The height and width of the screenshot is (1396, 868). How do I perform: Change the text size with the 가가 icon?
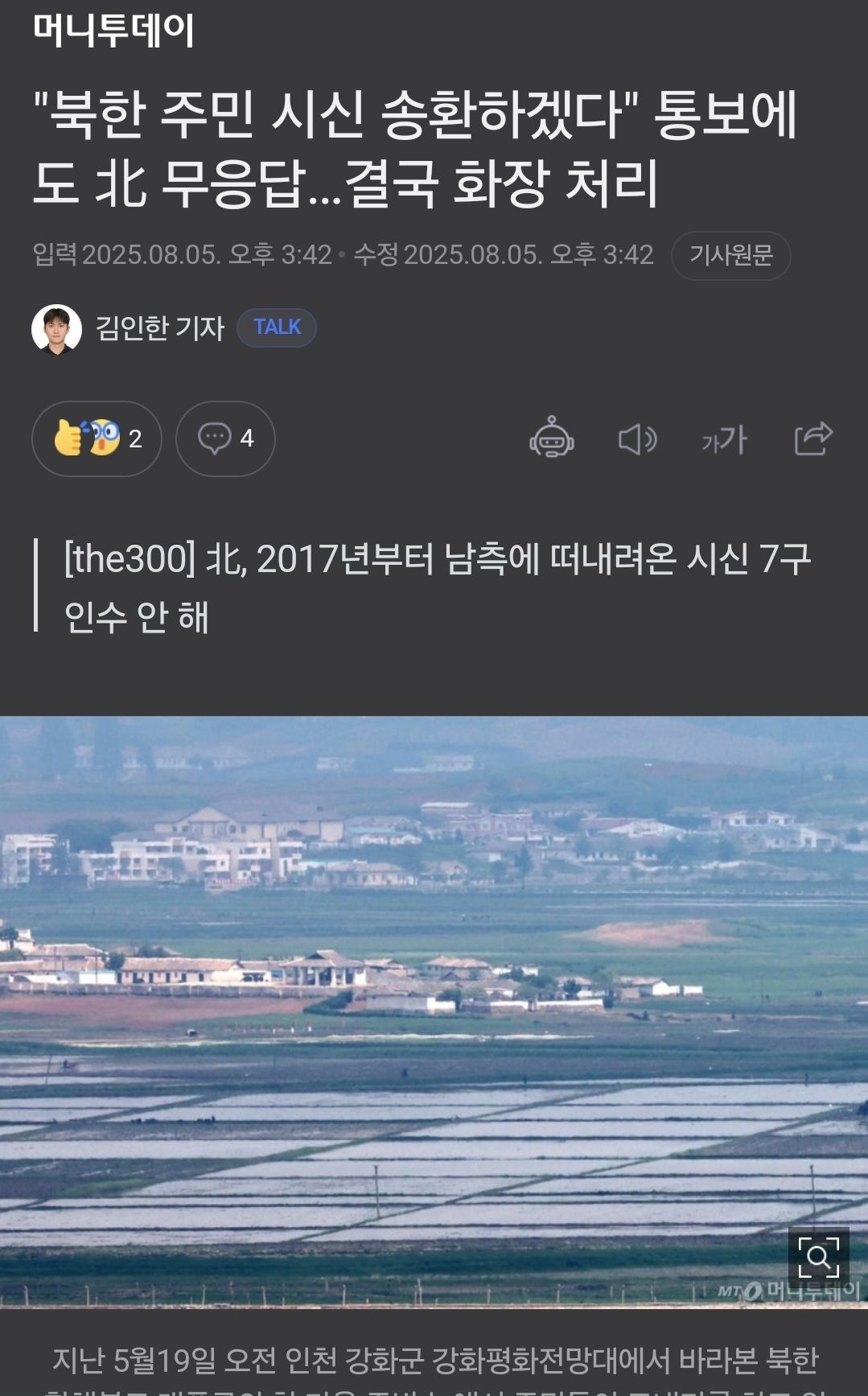tap(724, 439)
